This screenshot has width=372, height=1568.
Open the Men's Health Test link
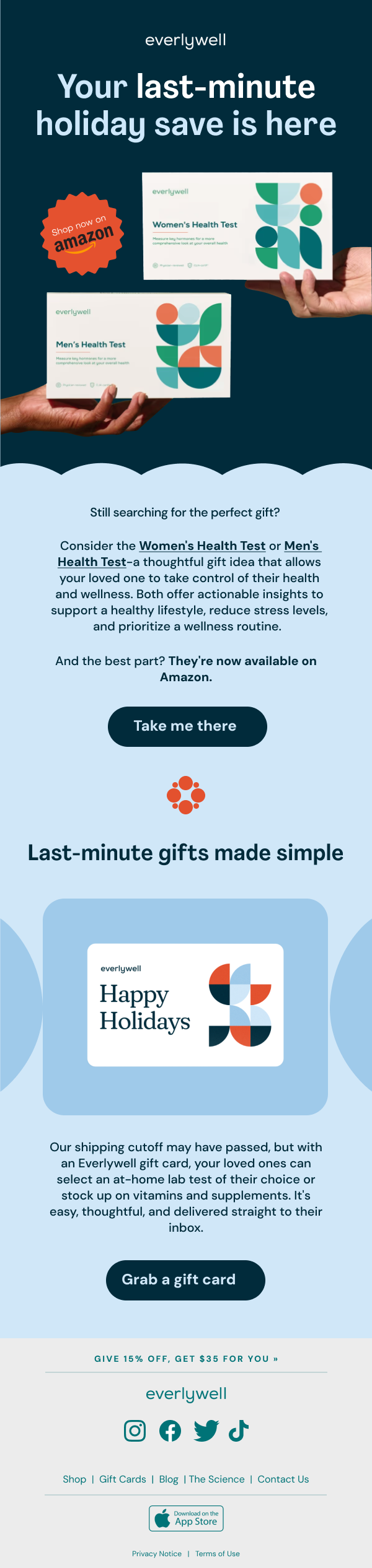coord(92,562)
